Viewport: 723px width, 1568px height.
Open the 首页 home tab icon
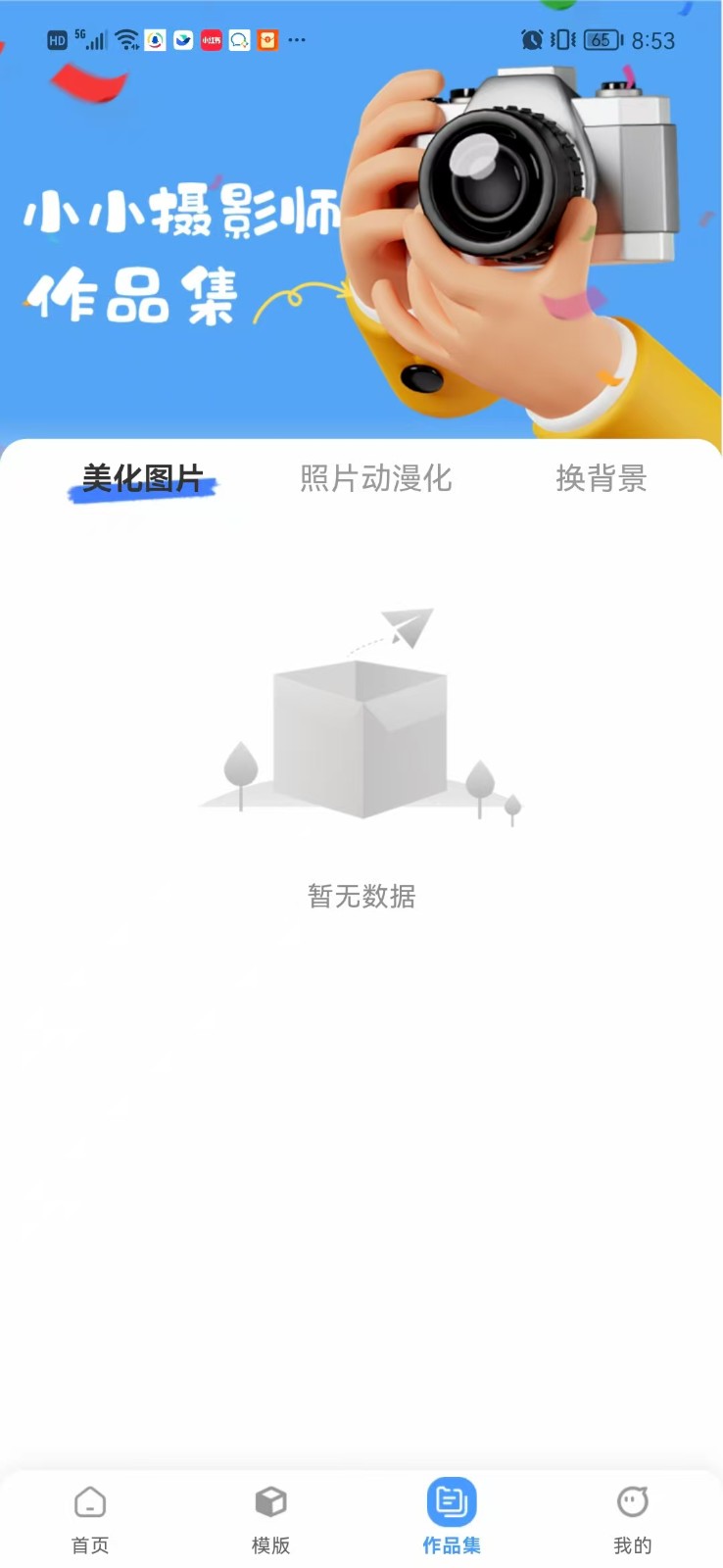pos(90,1501)
